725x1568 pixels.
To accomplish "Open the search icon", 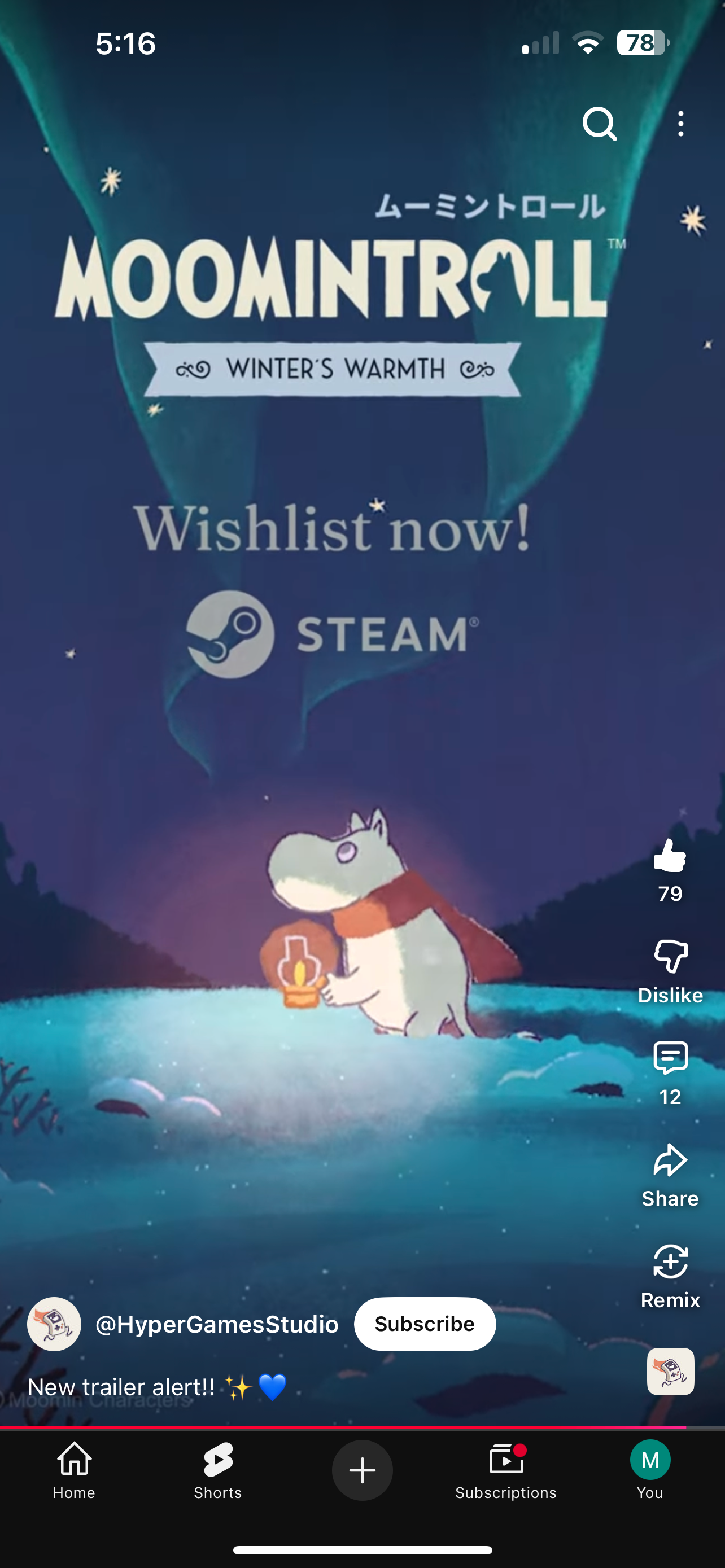I will click(600, 124).
